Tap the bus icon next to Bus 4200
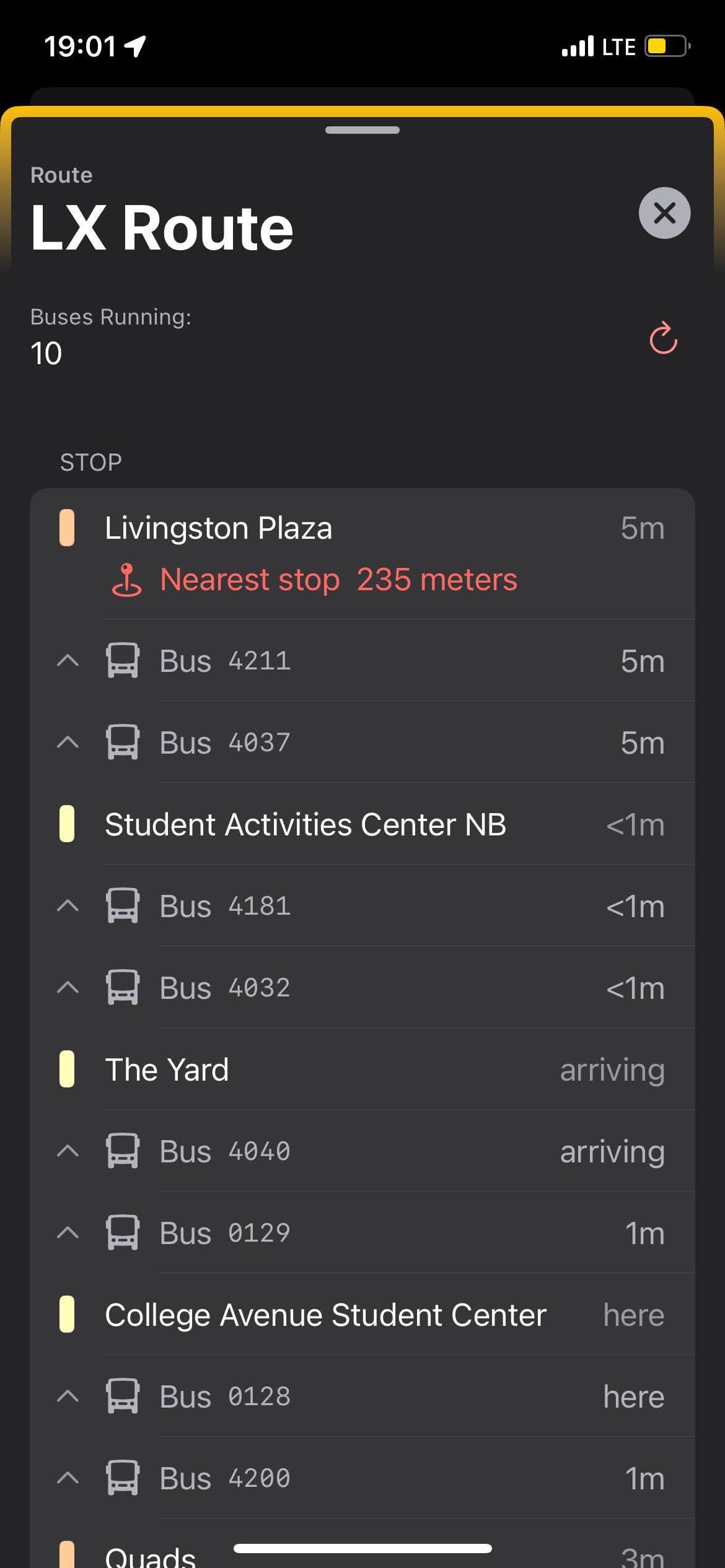 point(123,1478)
